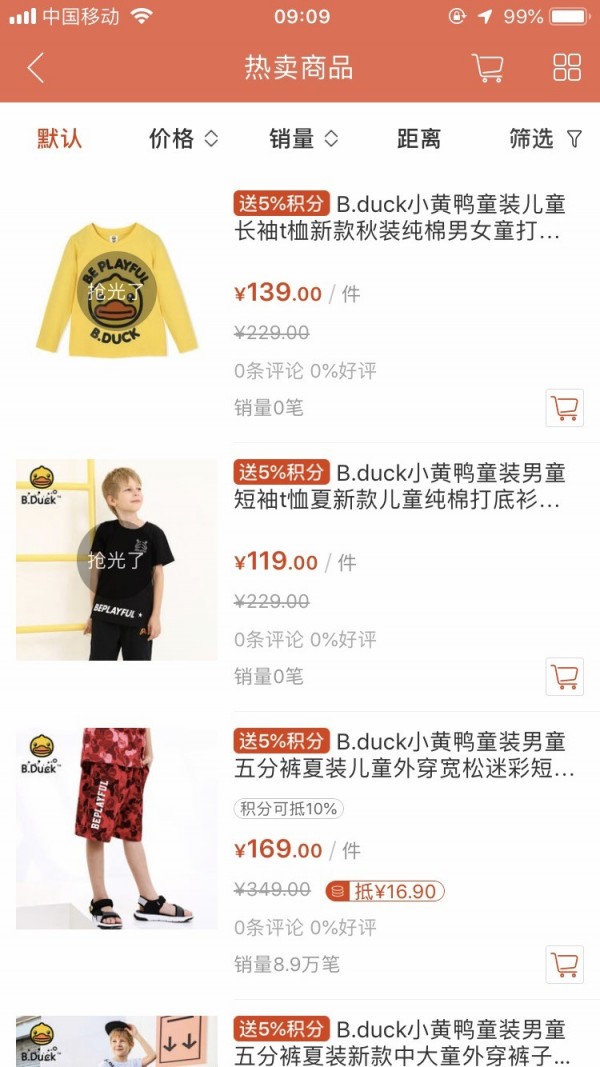Open the ¥169.00 camouflage shorts product
The width and height of the screenshot is (600, 1067).
400,755
